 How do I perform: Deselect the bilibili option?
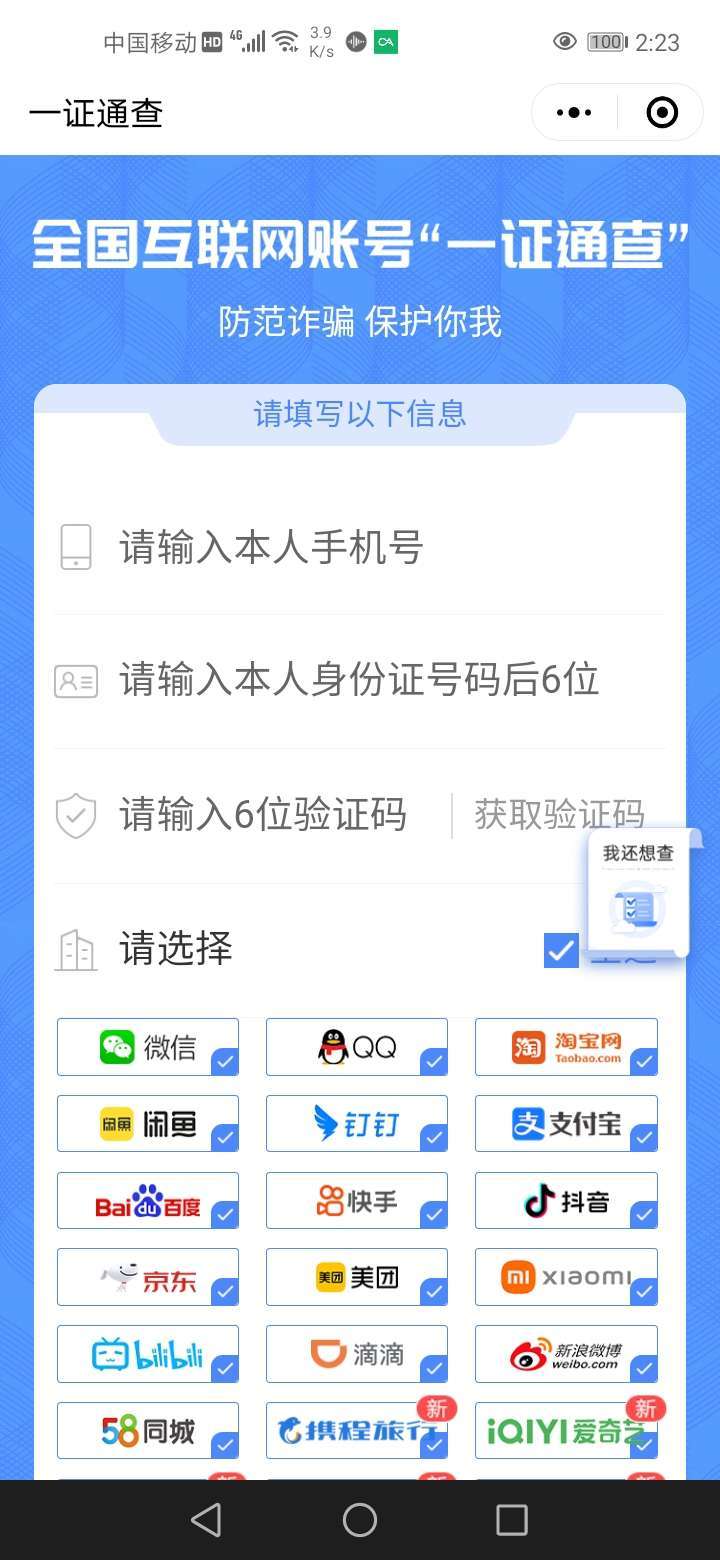point(148,1354)
